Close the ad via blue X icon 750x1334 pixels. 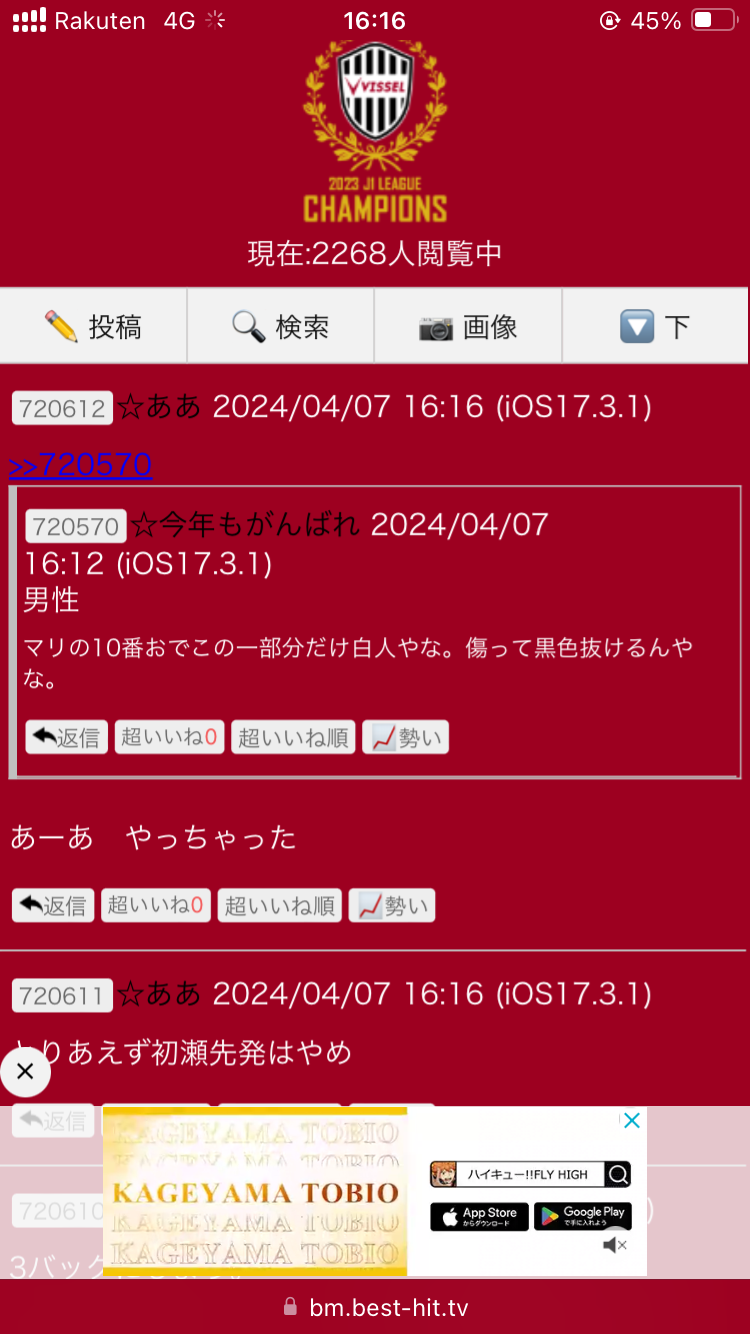pyautogui.click(x=631, y=1121)
